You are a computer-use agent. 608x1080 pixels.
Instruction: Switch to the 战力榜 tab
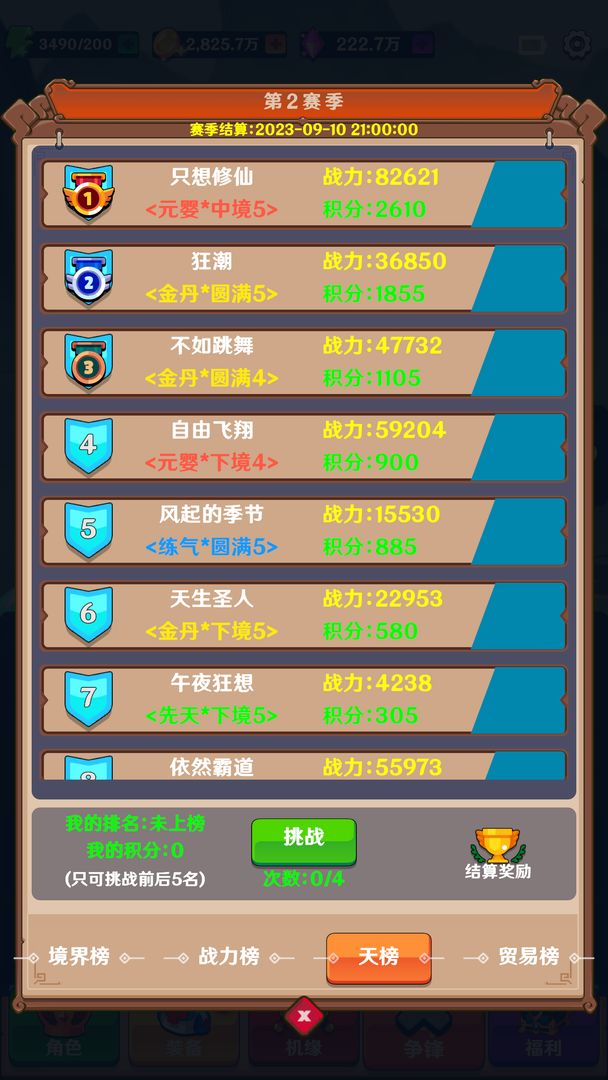(x=229, y=957)
